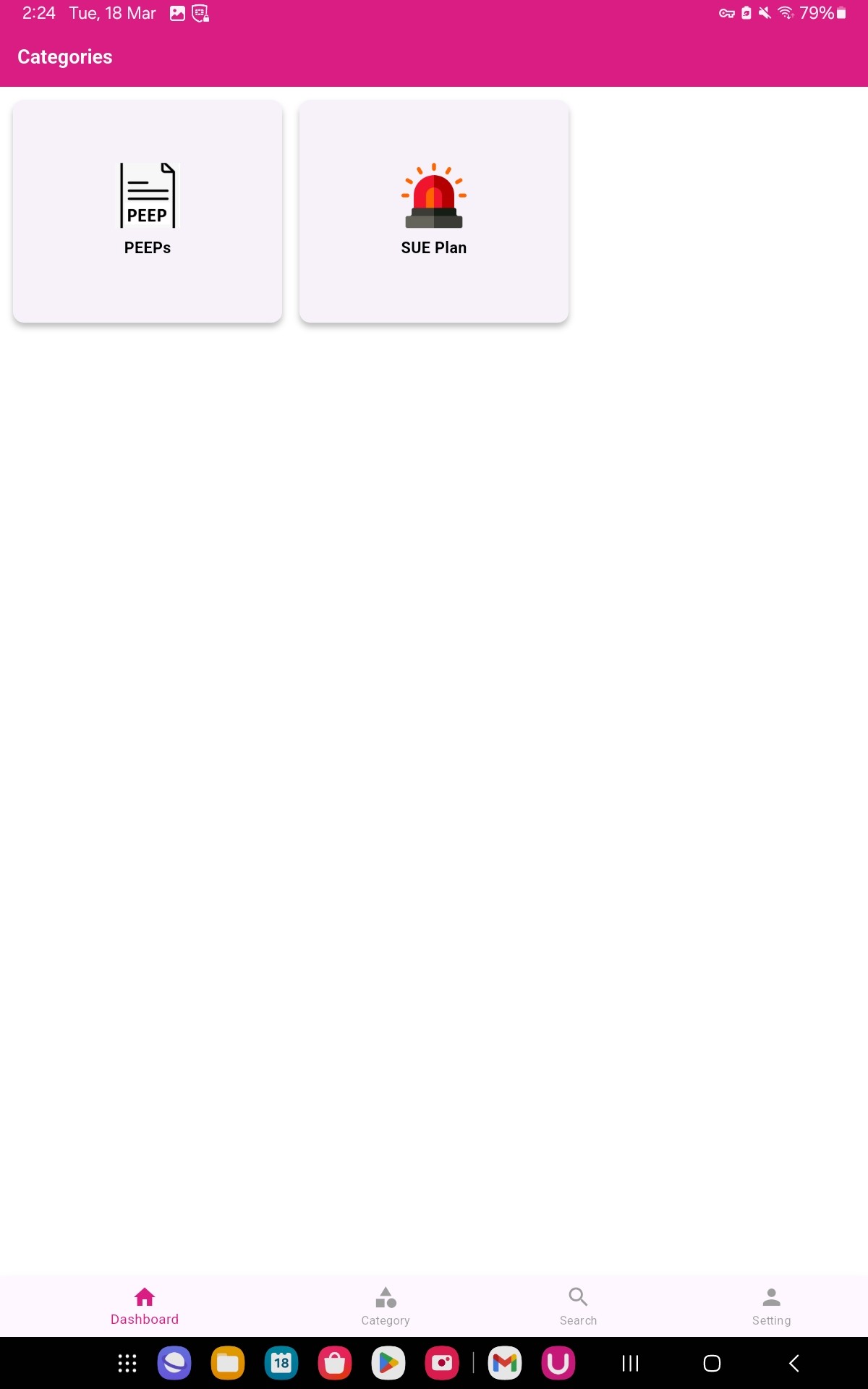Go to the Search tab
The image size is (868, 1389).
(x=578, y=1307)
